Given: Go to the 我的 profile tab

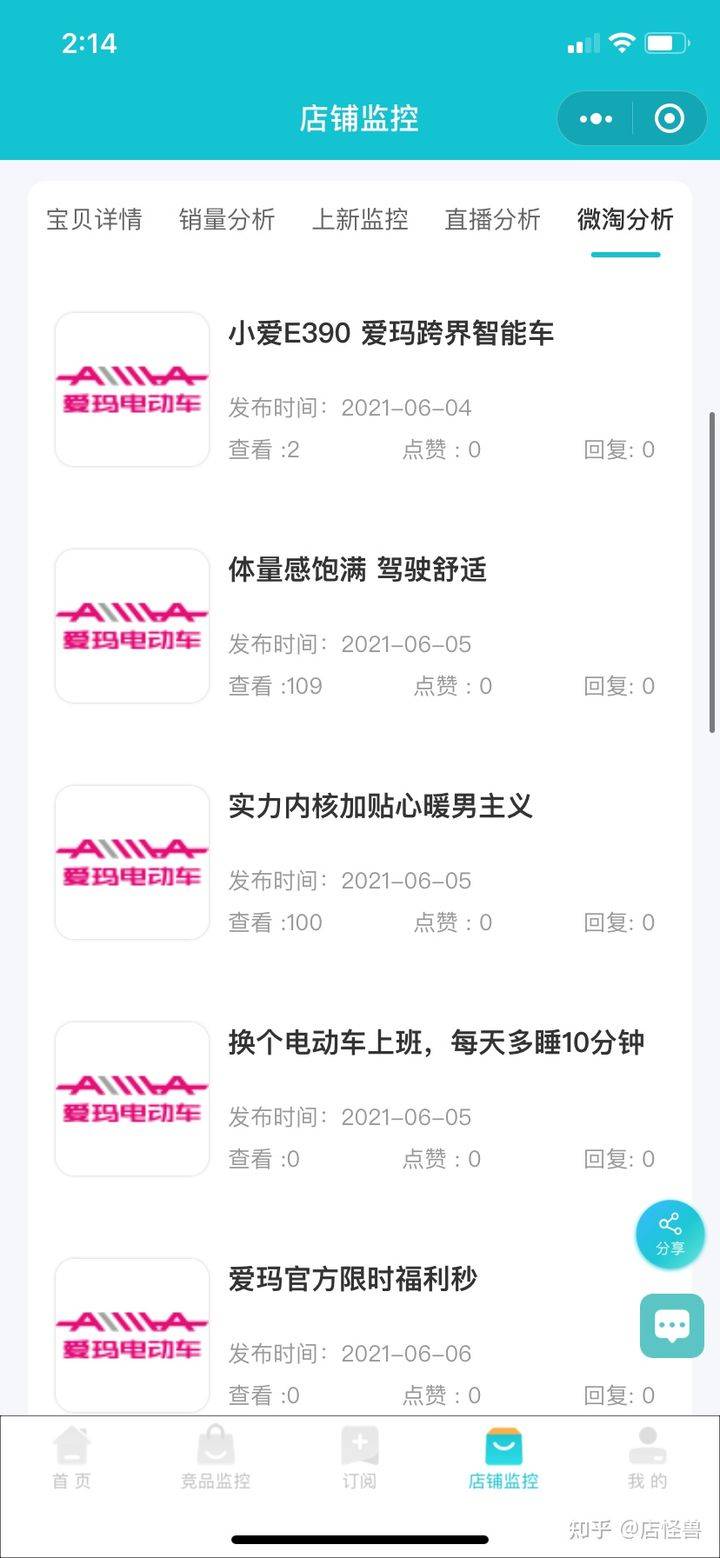Looking at the screenshot, I should click(x=647, y=1458).
